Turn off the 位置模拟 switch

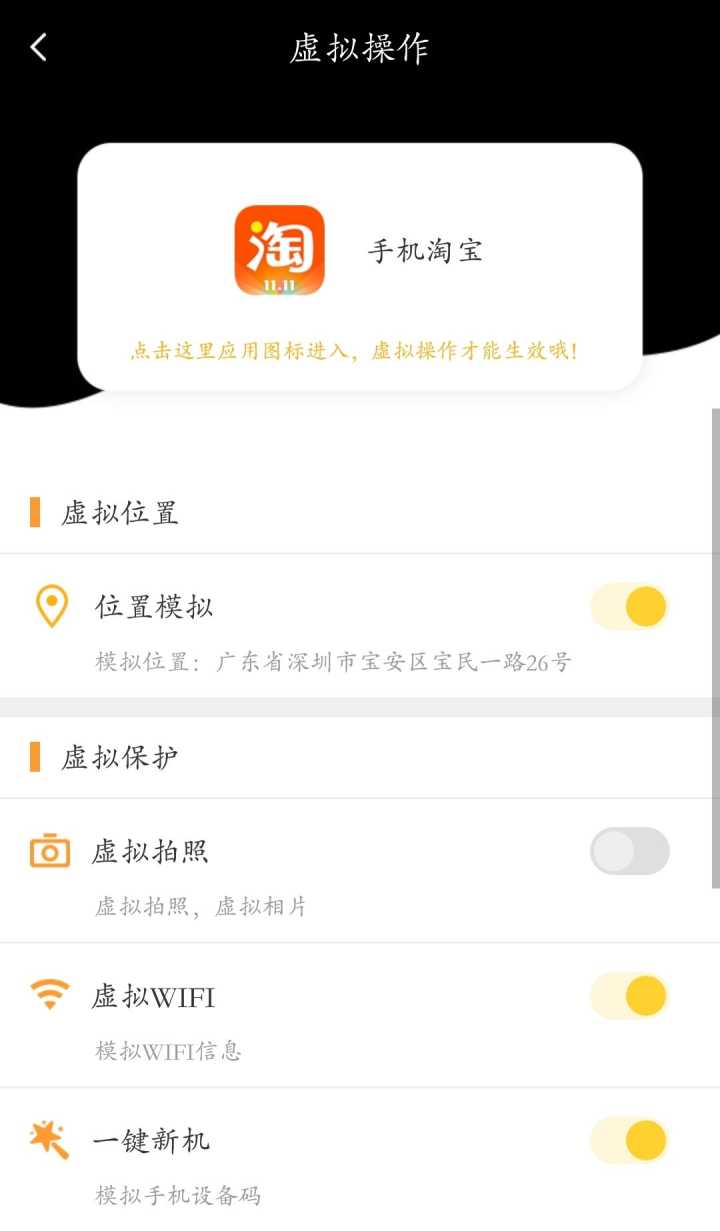click(x=629, y=606)
